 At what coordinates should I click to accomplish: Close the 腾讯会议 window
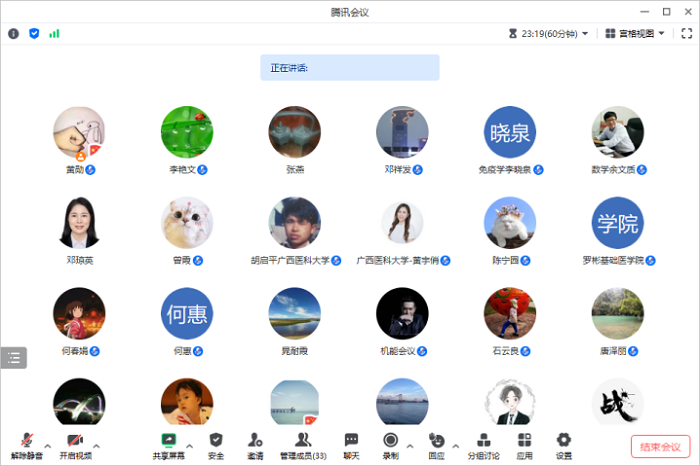pos(687,11)
